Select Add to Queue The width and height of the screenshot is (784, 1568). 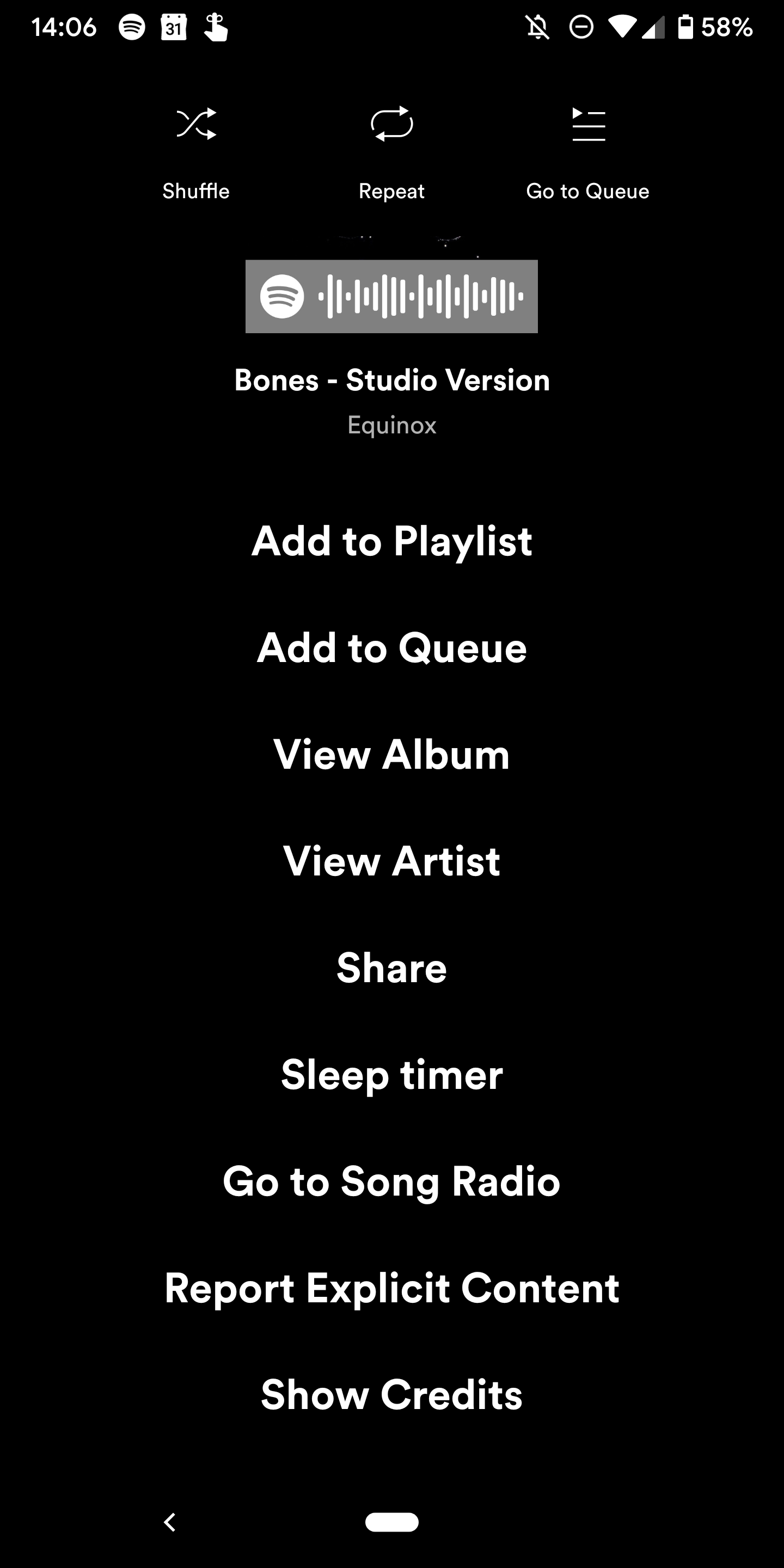coord(391,648)
